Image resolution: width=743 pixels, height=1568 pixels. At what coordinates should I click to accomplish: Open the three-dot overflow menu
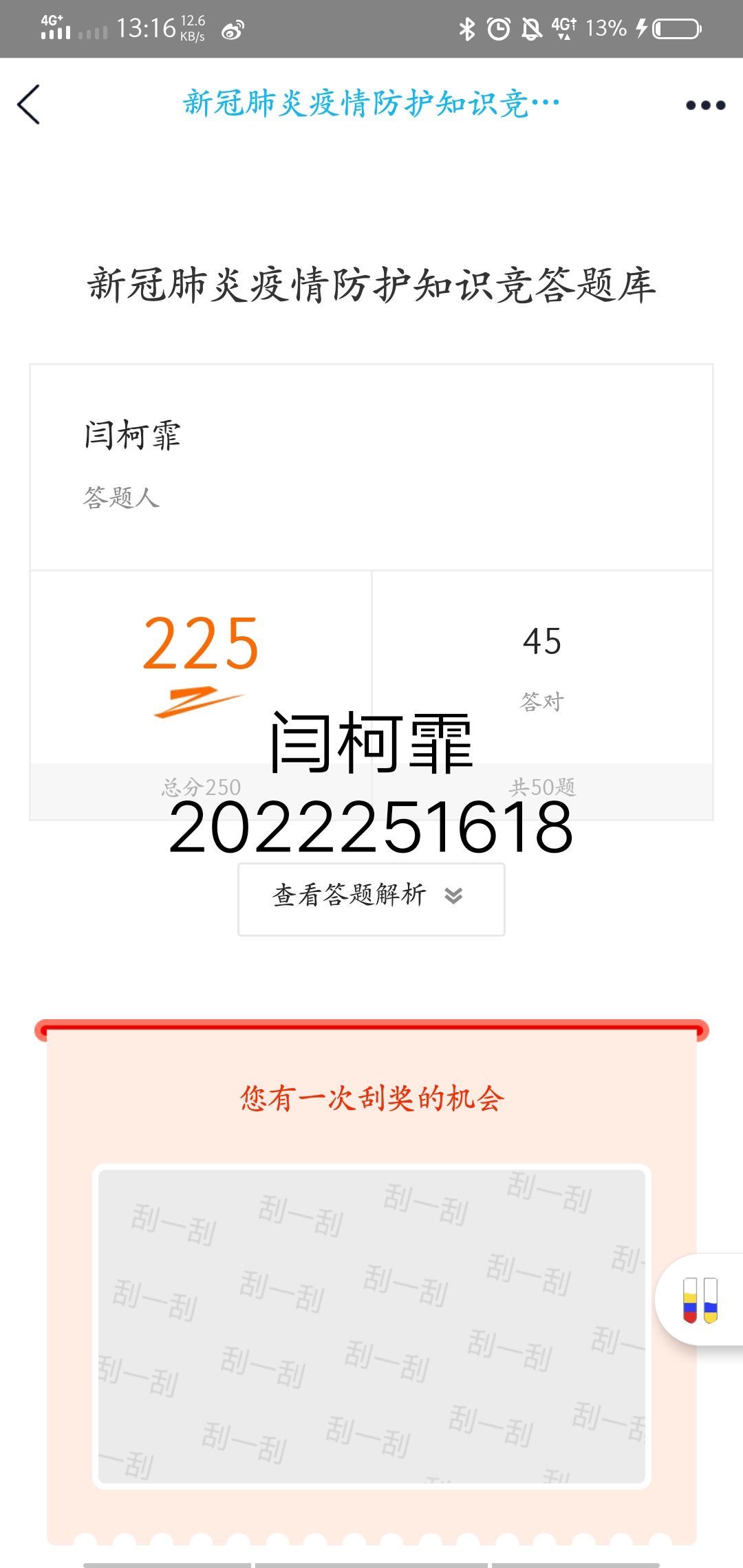[x=706, y=105]
